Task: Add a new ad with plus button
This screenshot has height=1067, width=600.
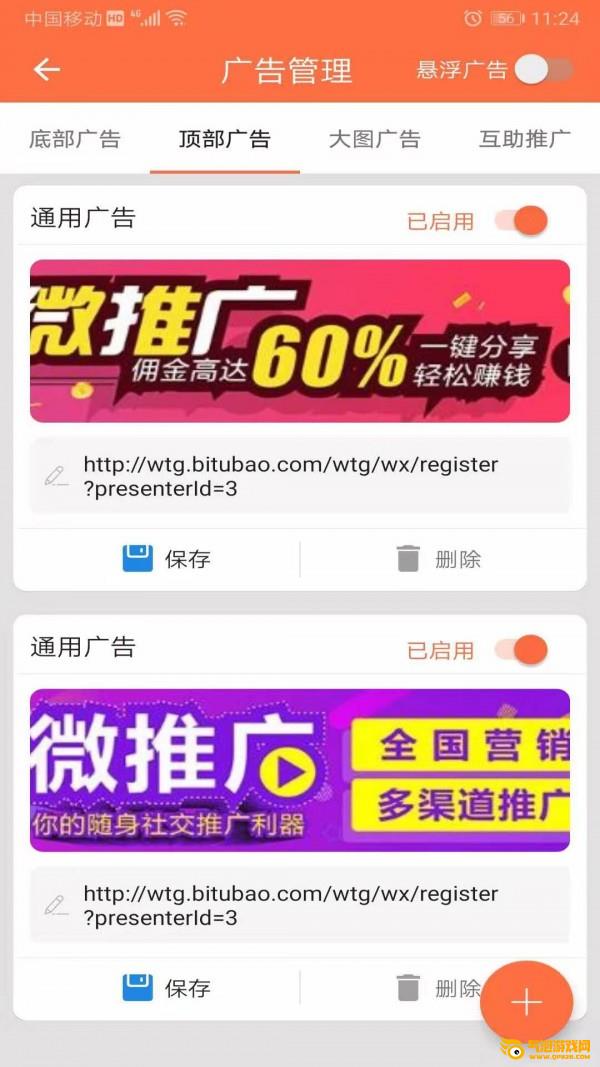Action: [526, 1002]
